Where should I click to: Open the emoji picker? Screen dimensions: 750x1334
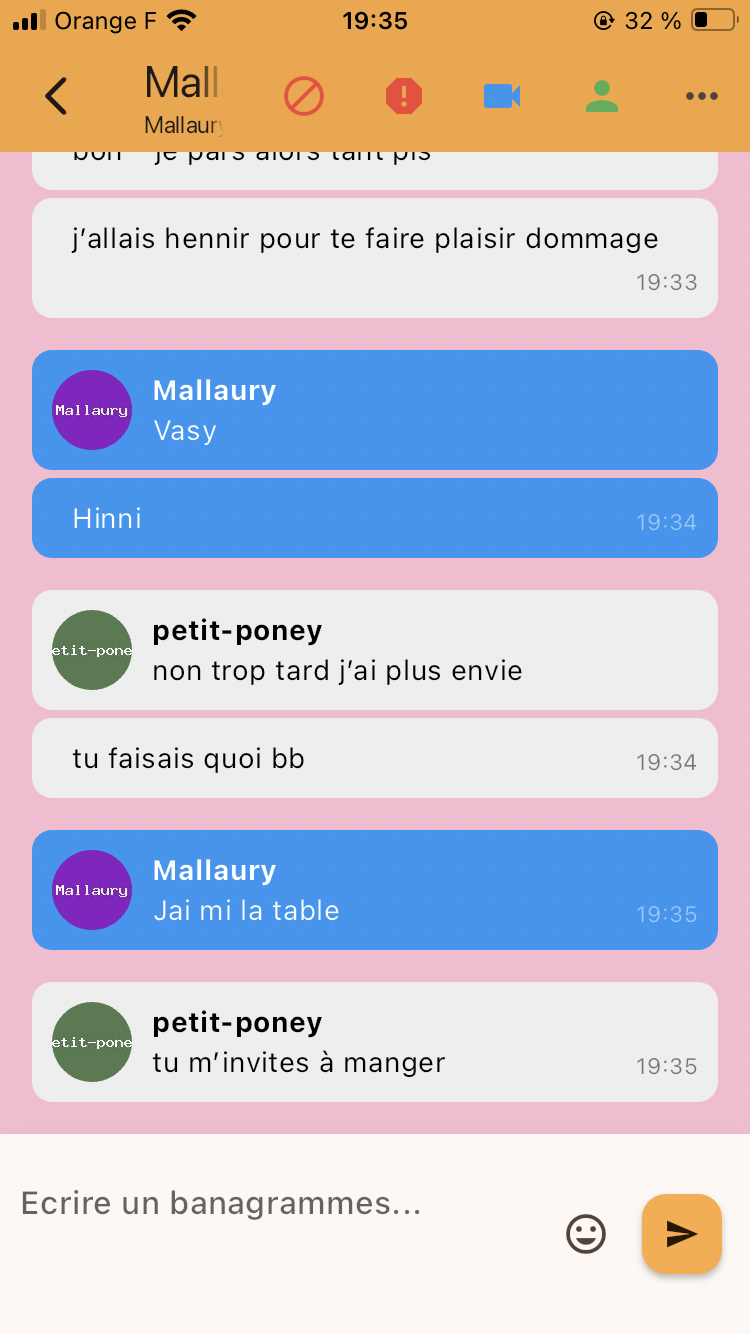pyautogui.click(x=586, y=1233)
